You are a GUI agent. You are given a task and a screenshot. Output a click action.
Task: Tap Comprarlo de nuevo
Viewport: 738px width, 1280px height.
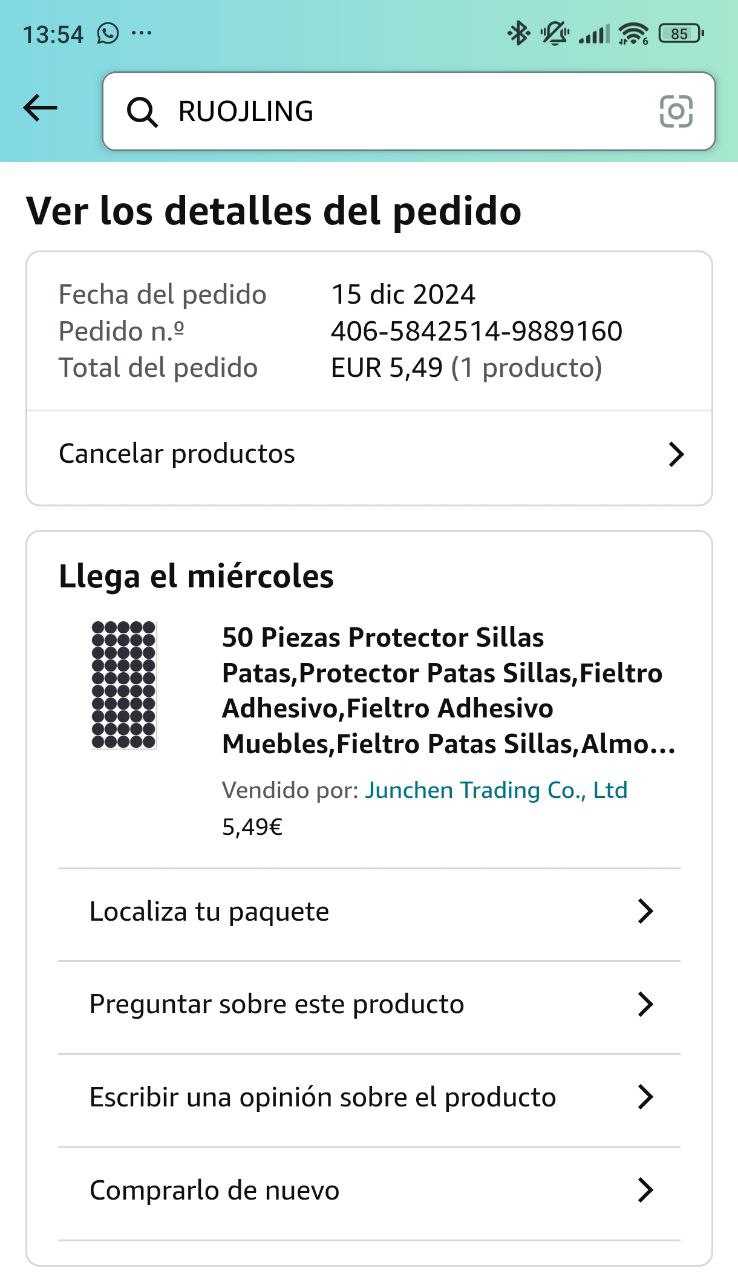tap(369, 1190)
